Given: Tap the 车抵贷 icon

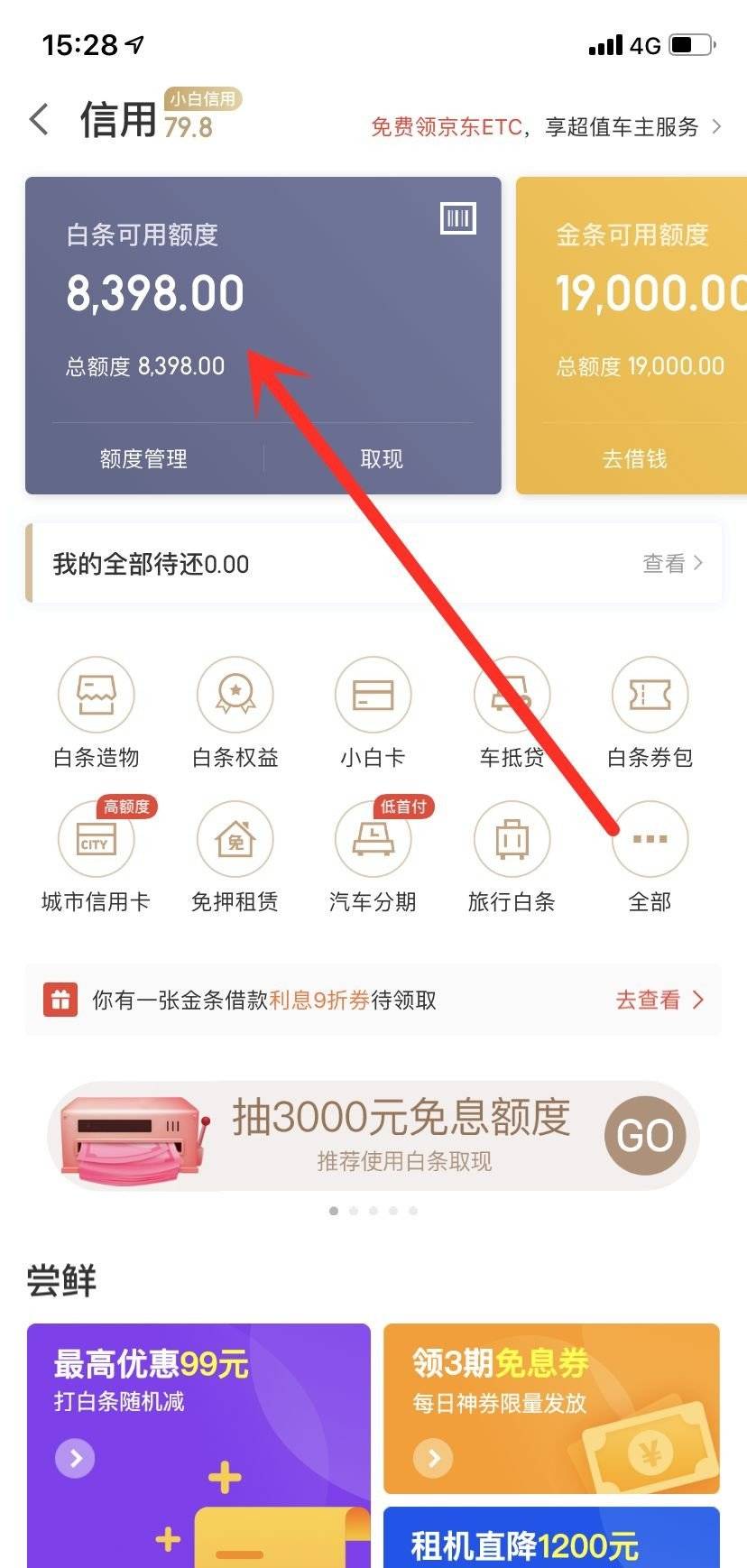Looking at the screenshot, I should pyautogui.click(x=512, y=695).
